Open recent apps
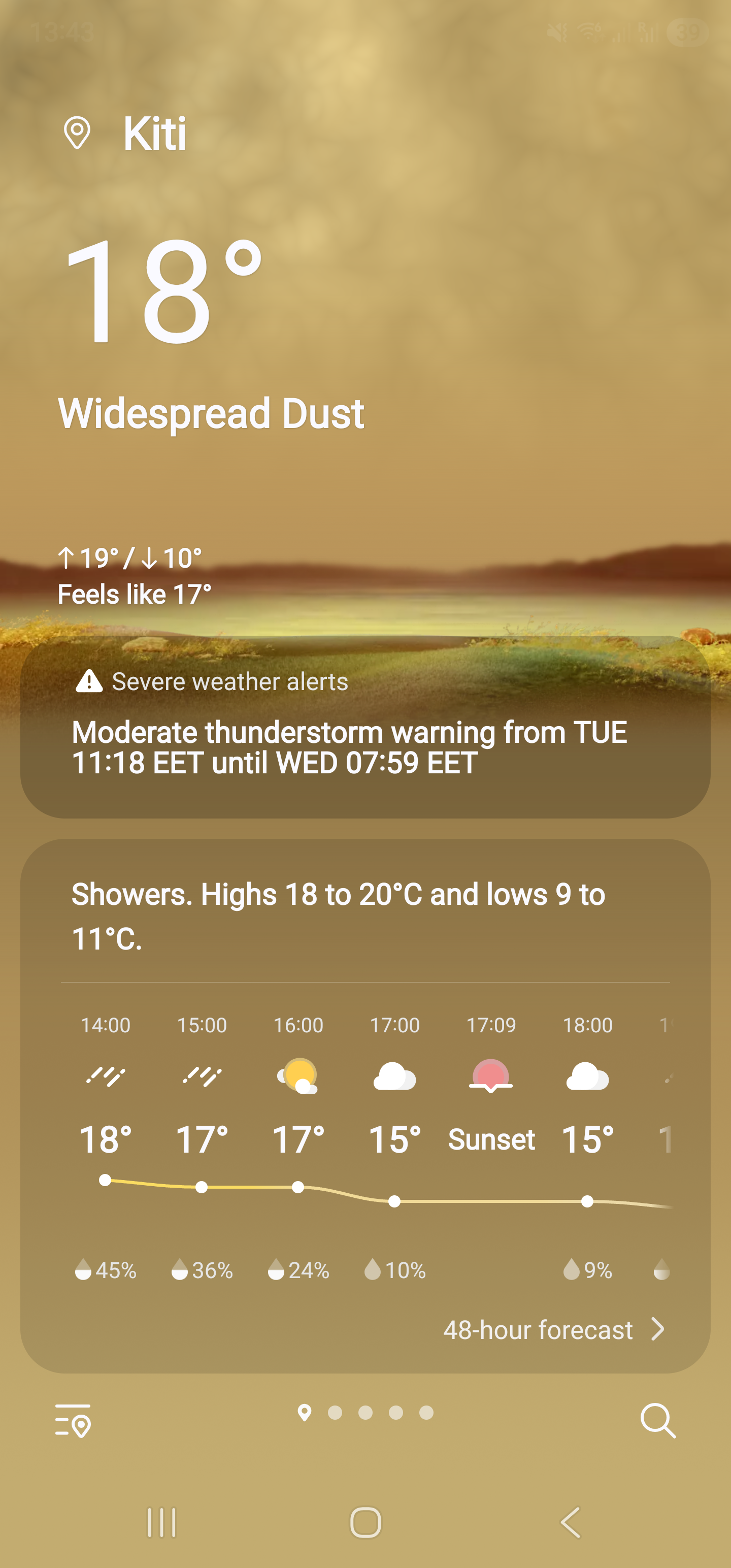This screenshot has height=1568, width=731. pyautogui.click(x=161, y=1523)
